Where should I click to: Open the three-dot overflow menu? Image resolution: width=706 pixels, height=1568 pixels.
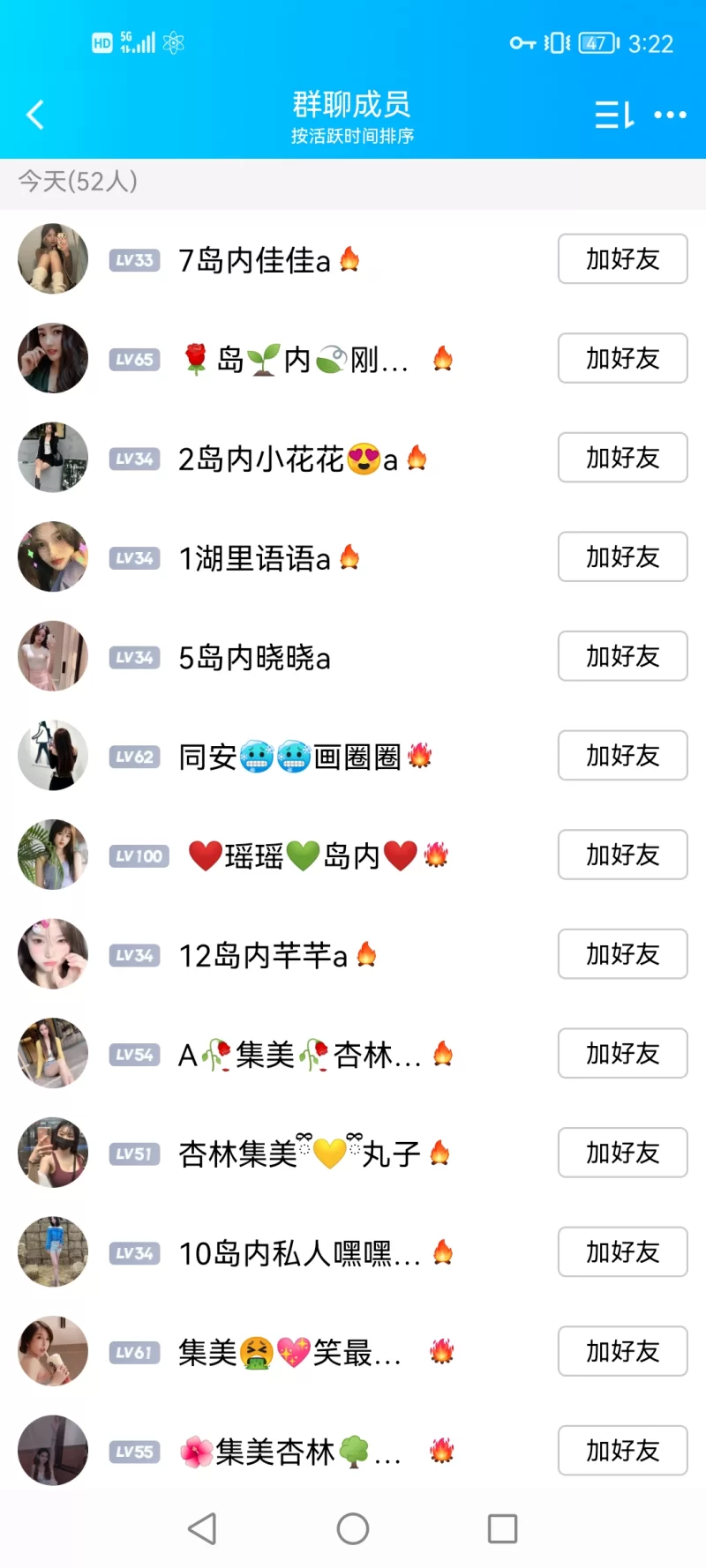pyautogui.click(x=670, y=115)
